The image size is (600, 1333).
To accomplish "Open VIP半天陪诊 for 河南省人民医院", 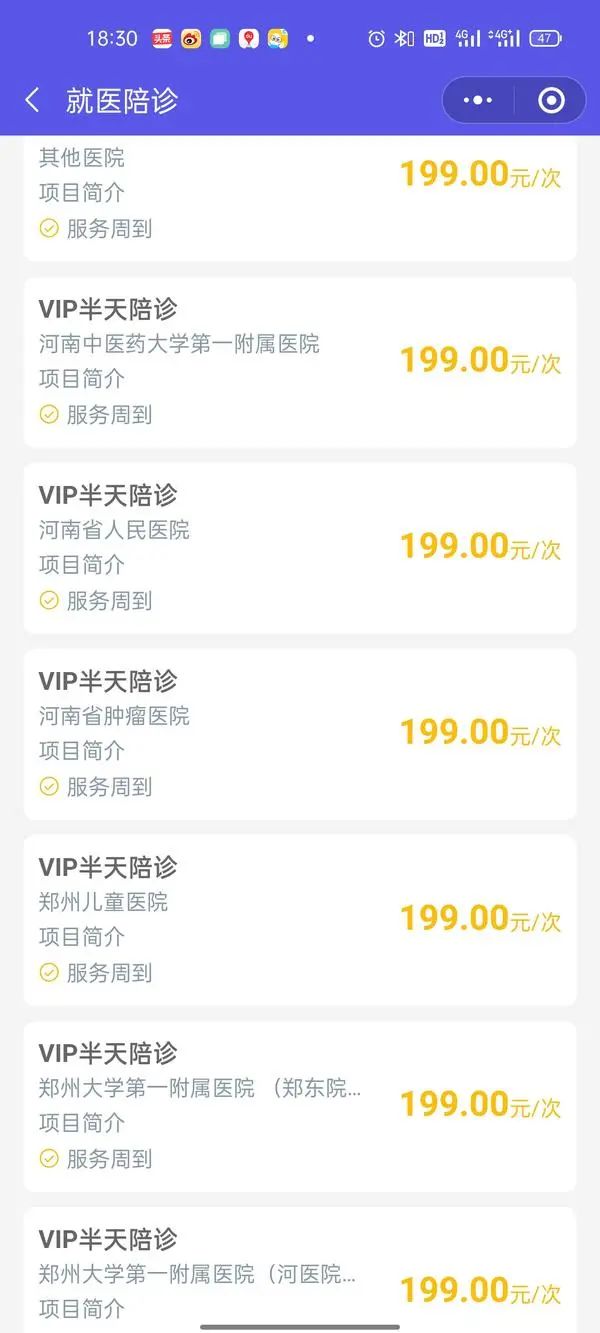I will 300,547.
